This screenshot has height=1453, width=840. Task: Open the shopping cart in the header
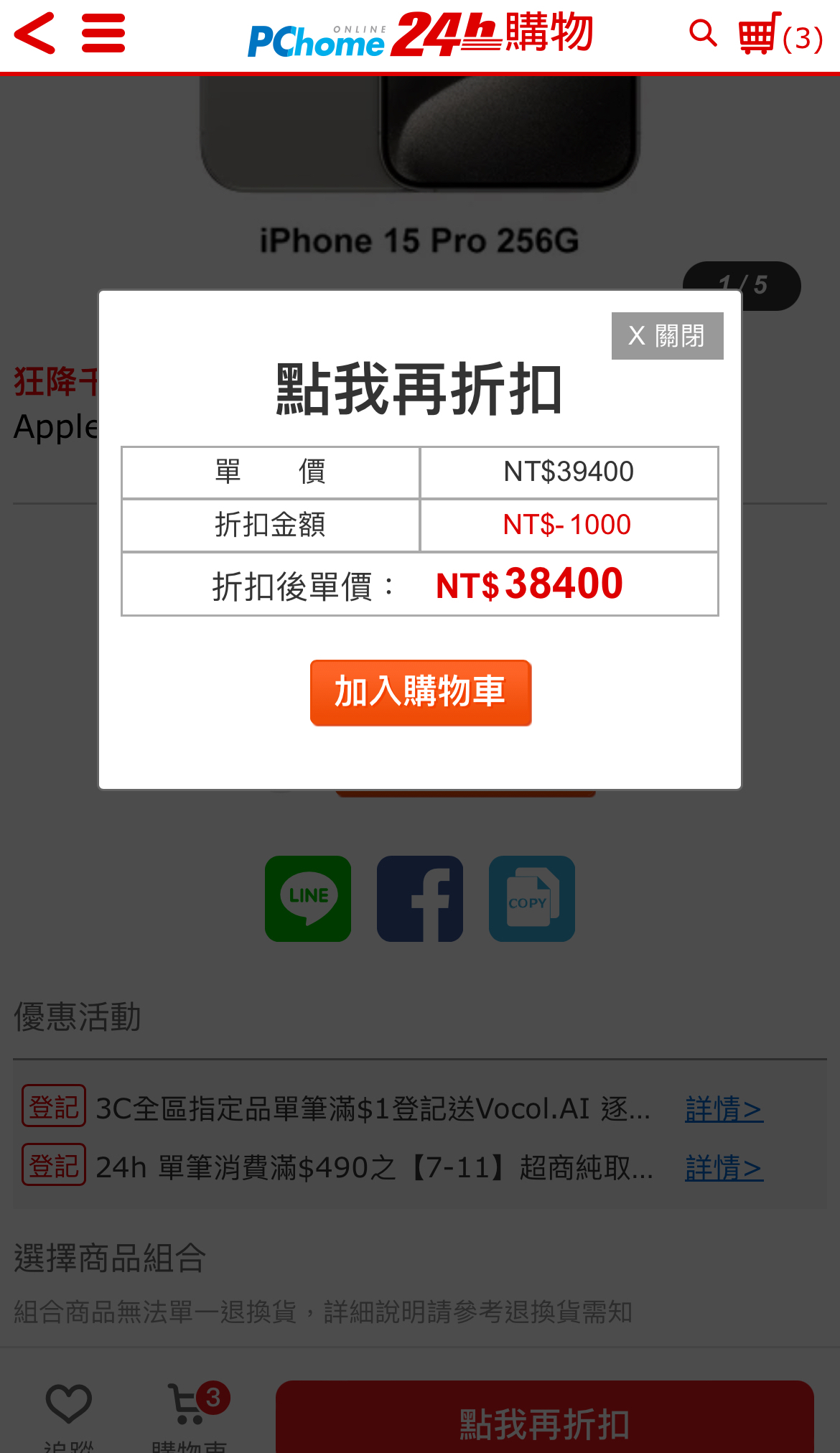(x=780, y=34)
